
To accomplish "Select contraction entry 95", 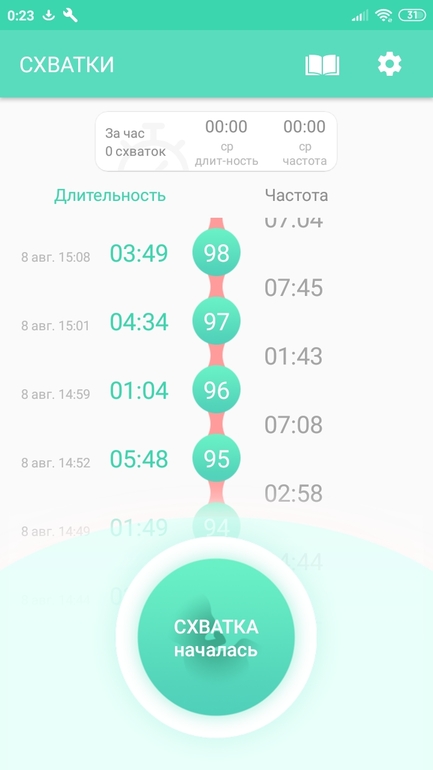I will 216,459.
